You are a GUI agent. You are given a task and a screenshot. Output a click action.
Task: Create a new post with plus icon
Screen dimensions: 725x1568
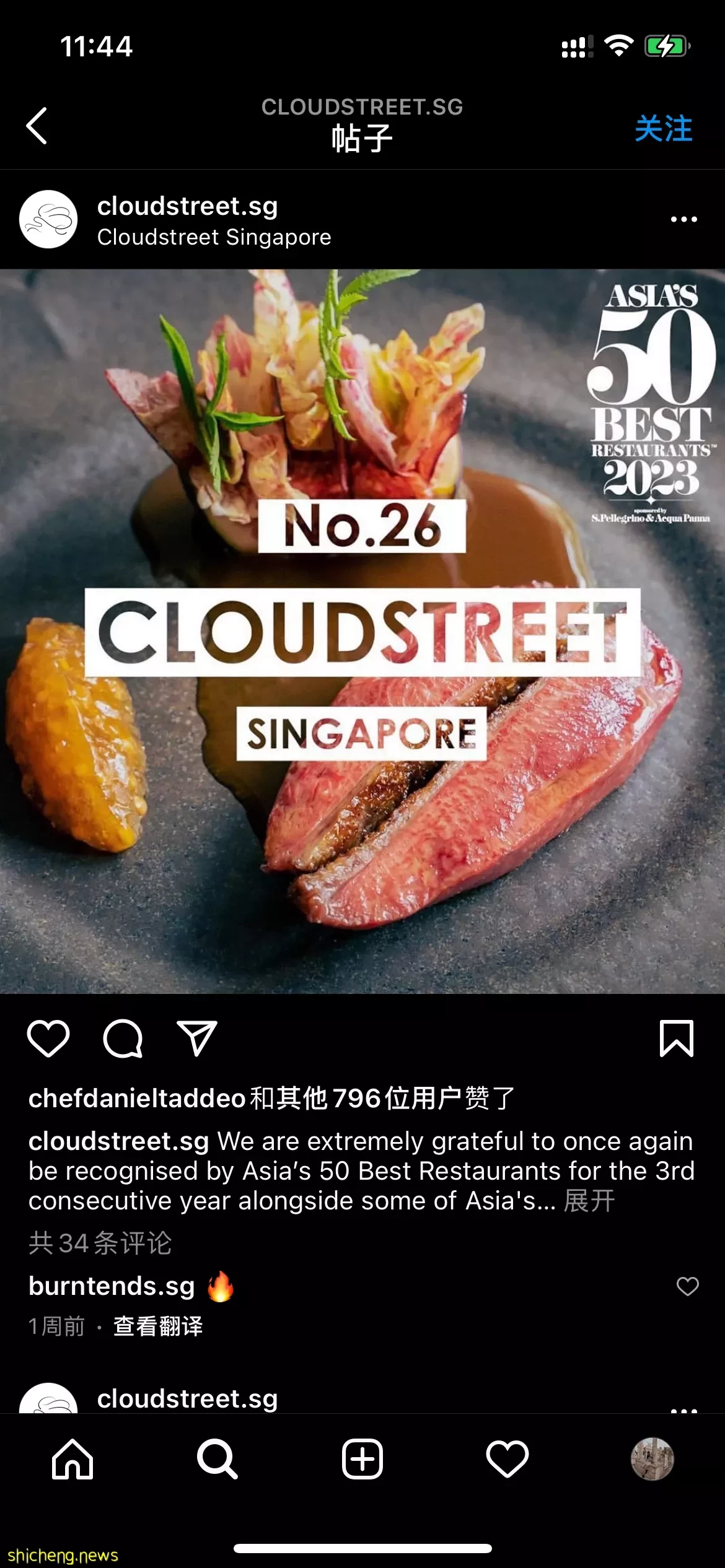362,1459
